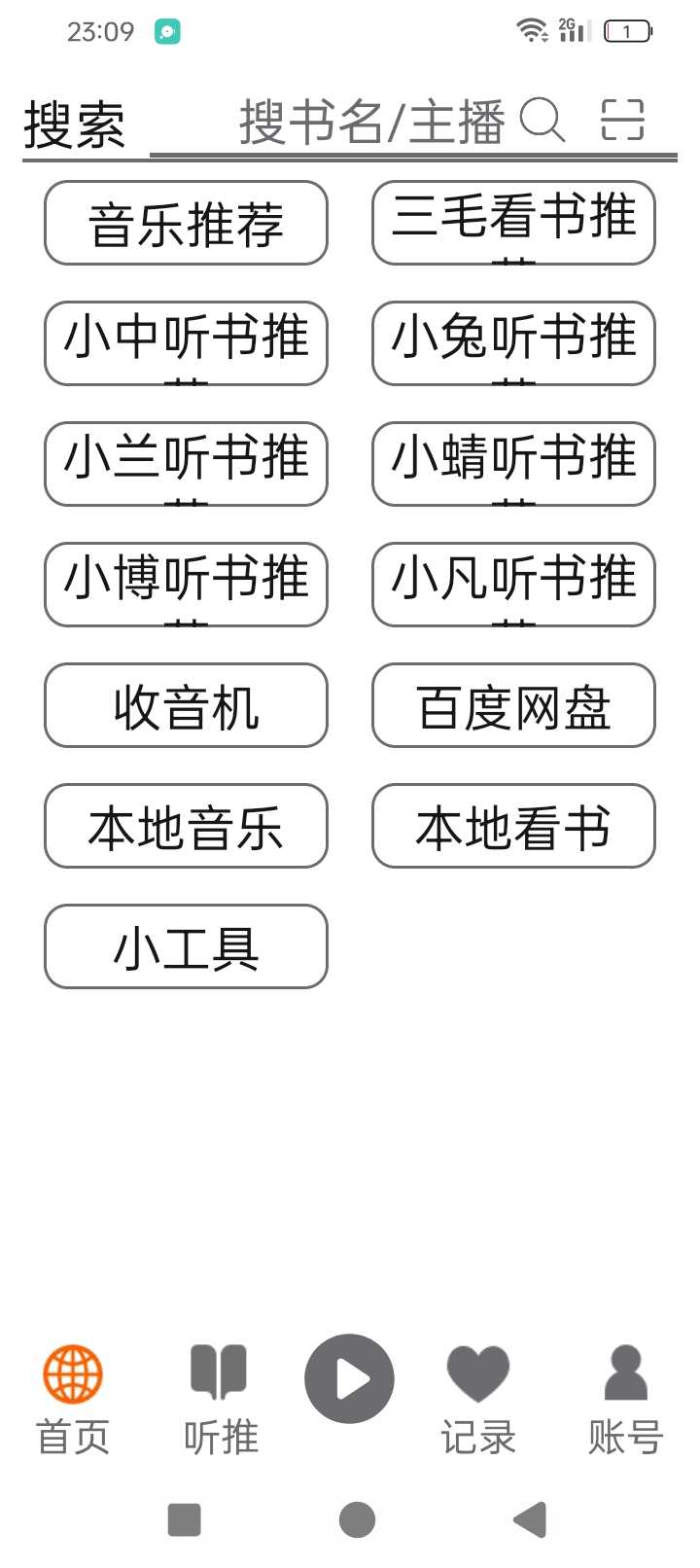
Task: Open 三毛看书推荐 button
Action: pyautogui.click(x=513, y=223)
